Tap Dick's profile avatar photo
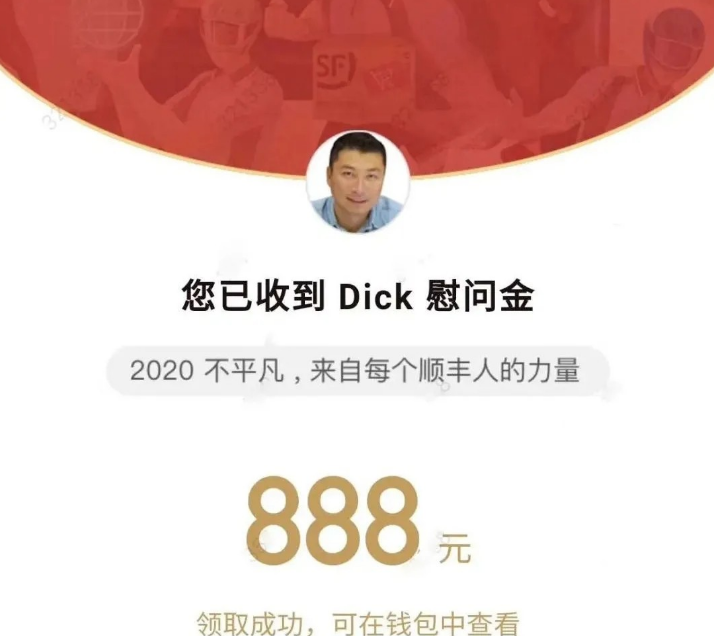714x636 pixels. (358, 183)
